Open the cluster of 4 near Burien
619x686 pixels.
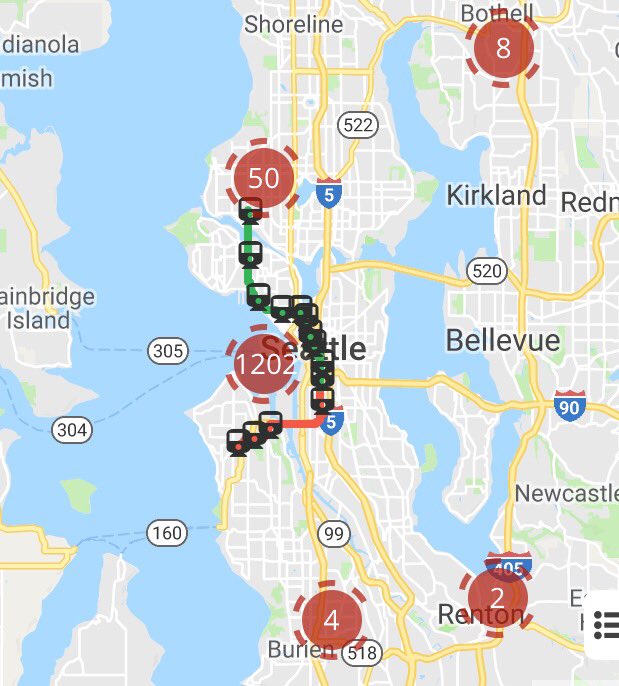[x=331, y=620]
